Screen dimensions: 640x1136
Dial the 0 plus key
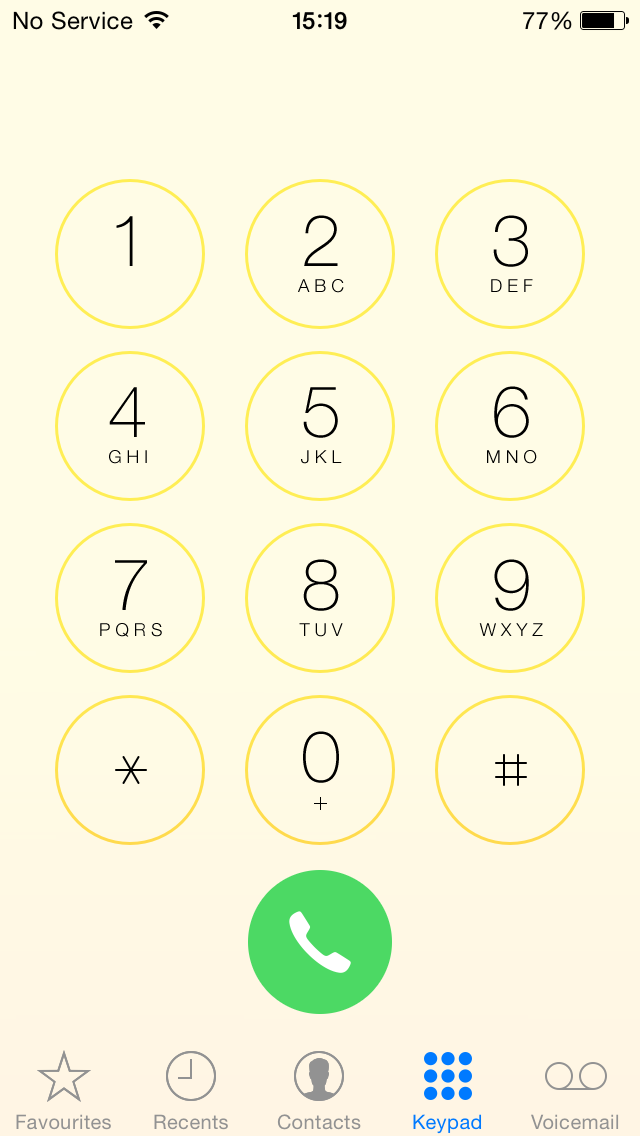coord(320,770)
